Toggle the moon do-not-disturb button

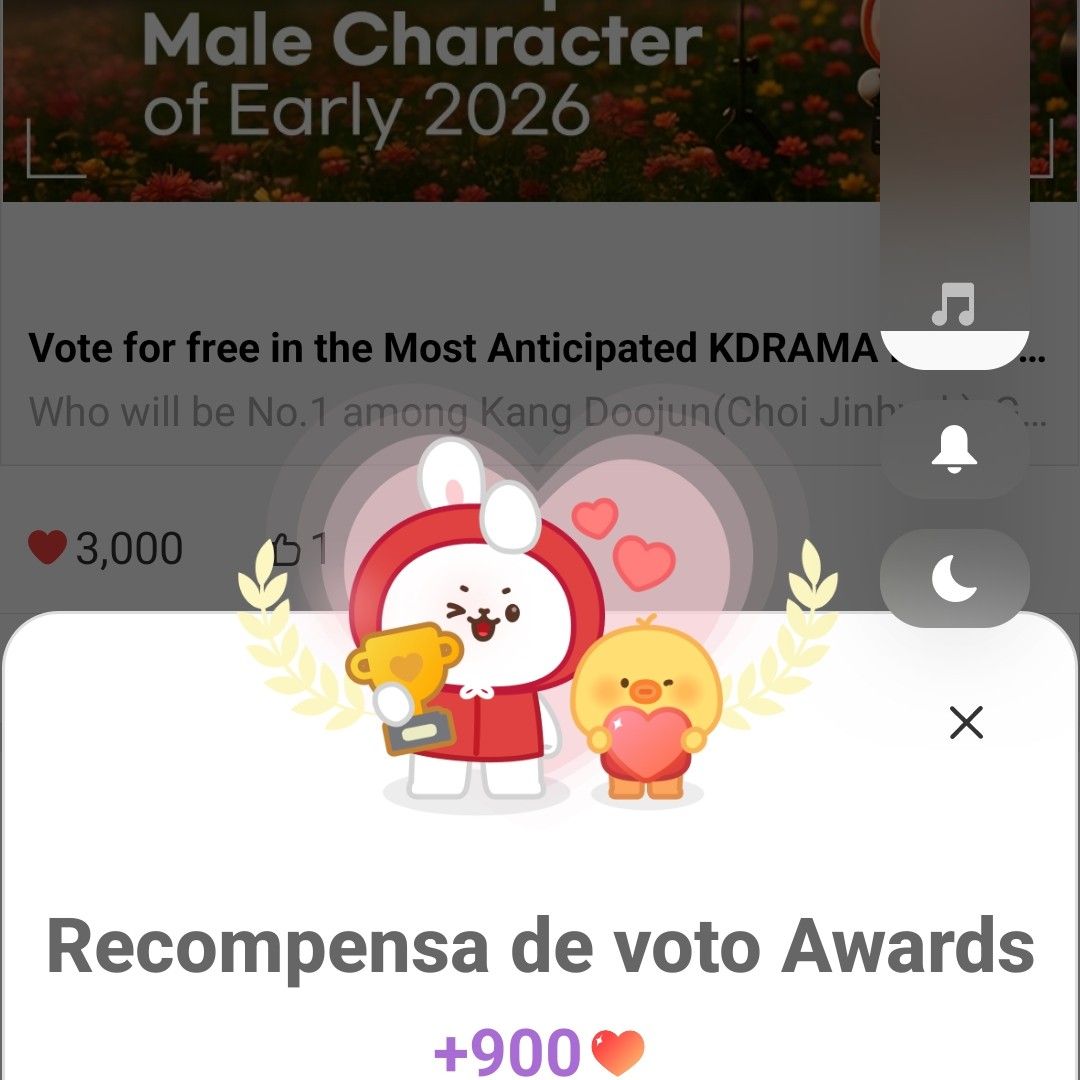pos(954,578)
